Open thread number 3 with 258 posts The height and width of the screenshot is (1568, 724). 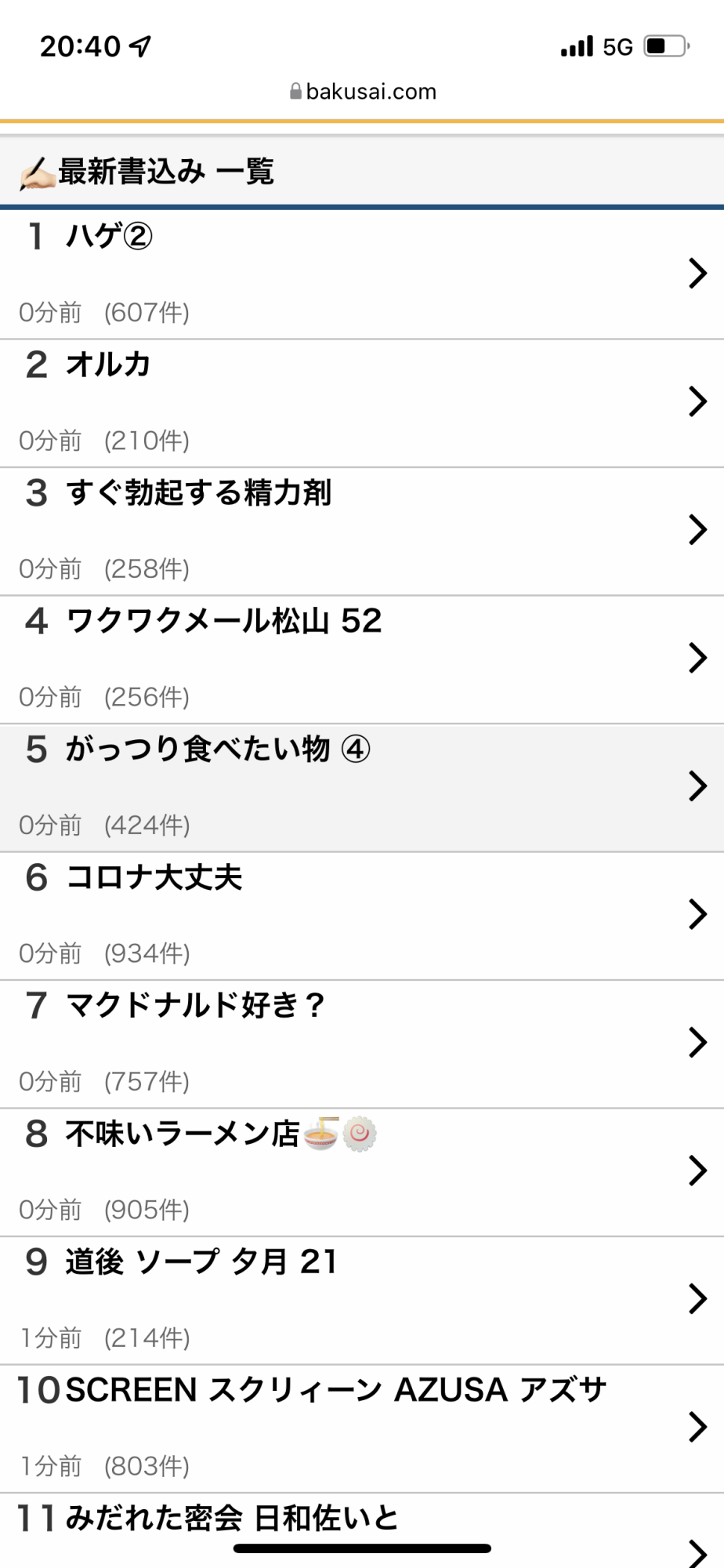[362, 531]
